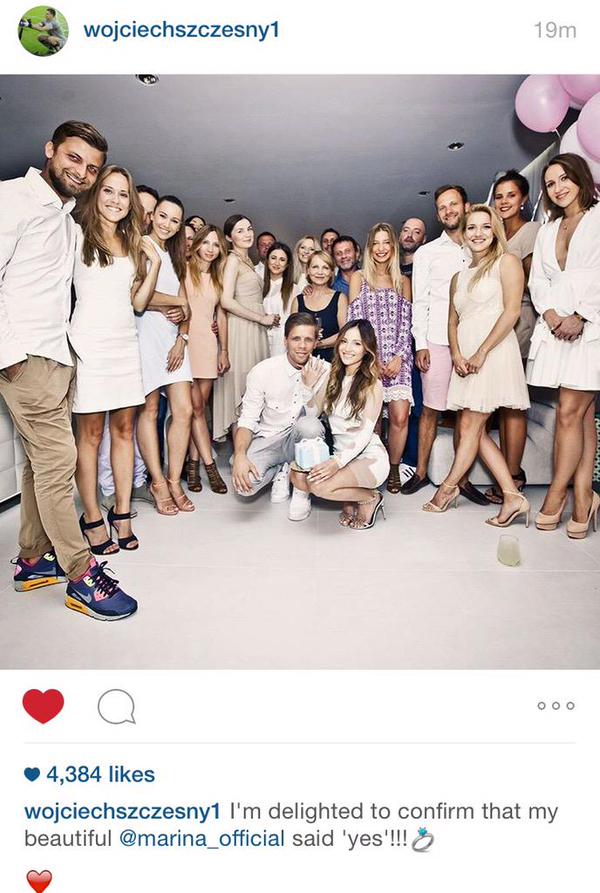The height and width of the screenshot is (893, 600).
Task: Open wojciechszczesny1's profile picture
Action: [43, 31]
